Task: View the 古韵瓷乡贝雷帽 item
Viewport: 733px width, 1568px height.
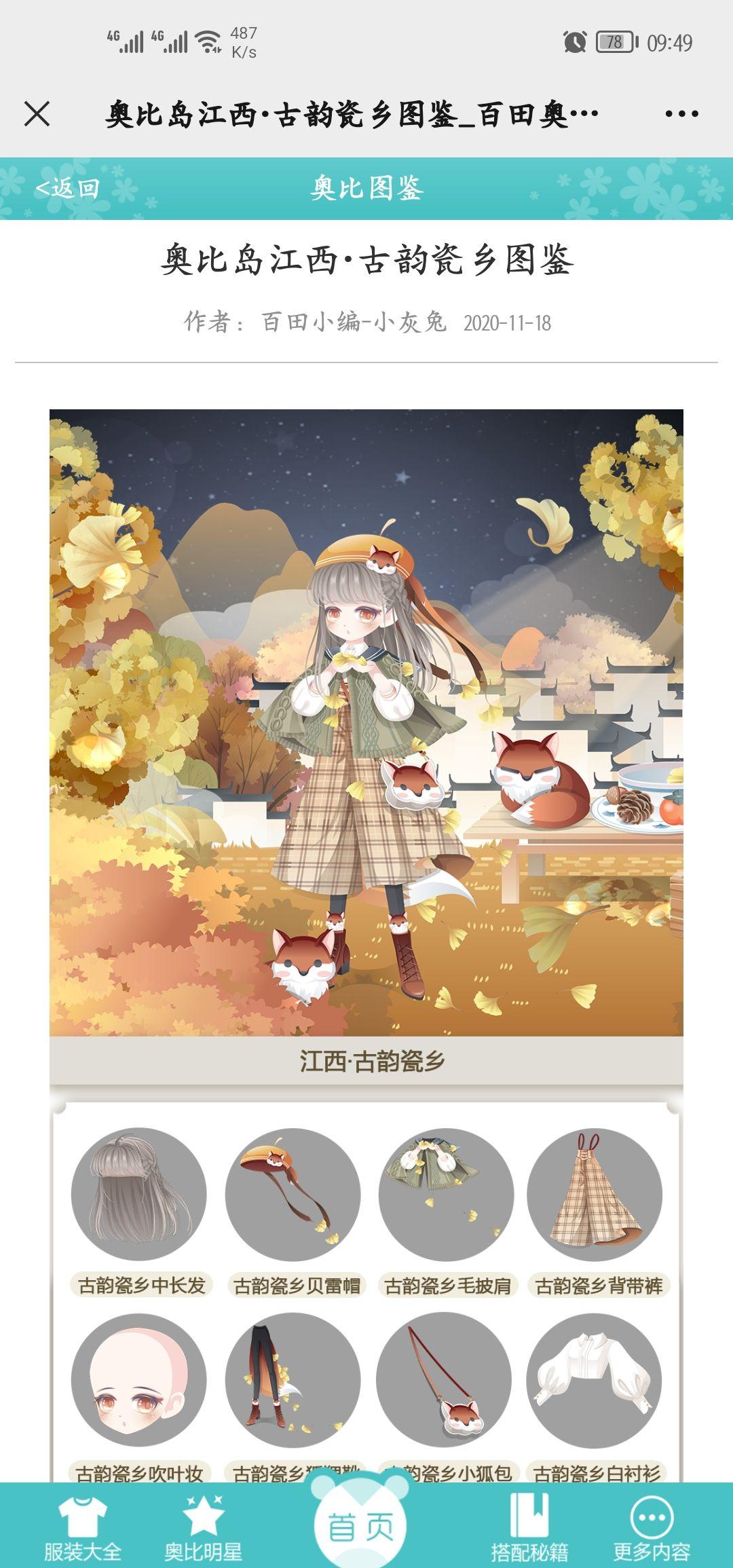Action: pyautogui.click(x=293, y=1196)
